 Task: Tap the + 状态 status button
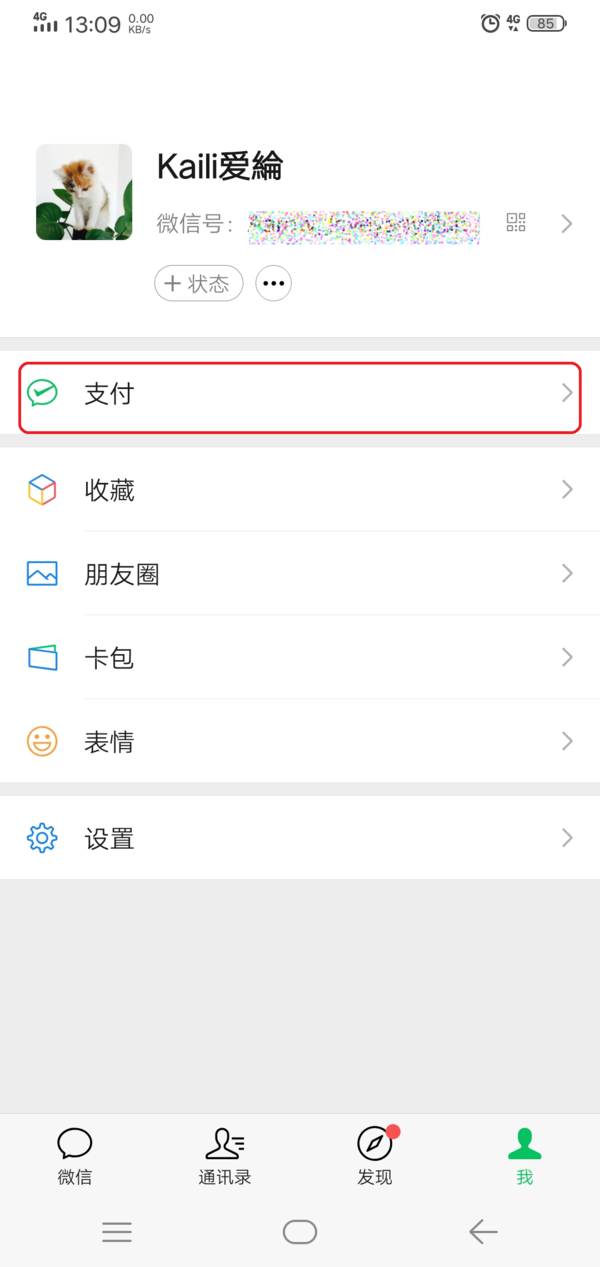click(x=198, y=284)
